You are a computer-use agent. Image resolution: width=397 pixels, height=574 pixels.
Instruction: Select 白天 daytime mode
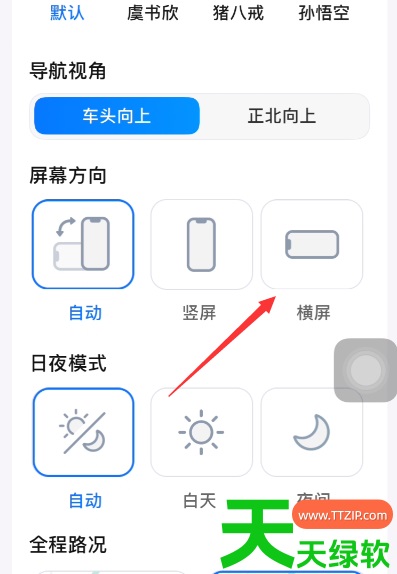click(201, 432)
